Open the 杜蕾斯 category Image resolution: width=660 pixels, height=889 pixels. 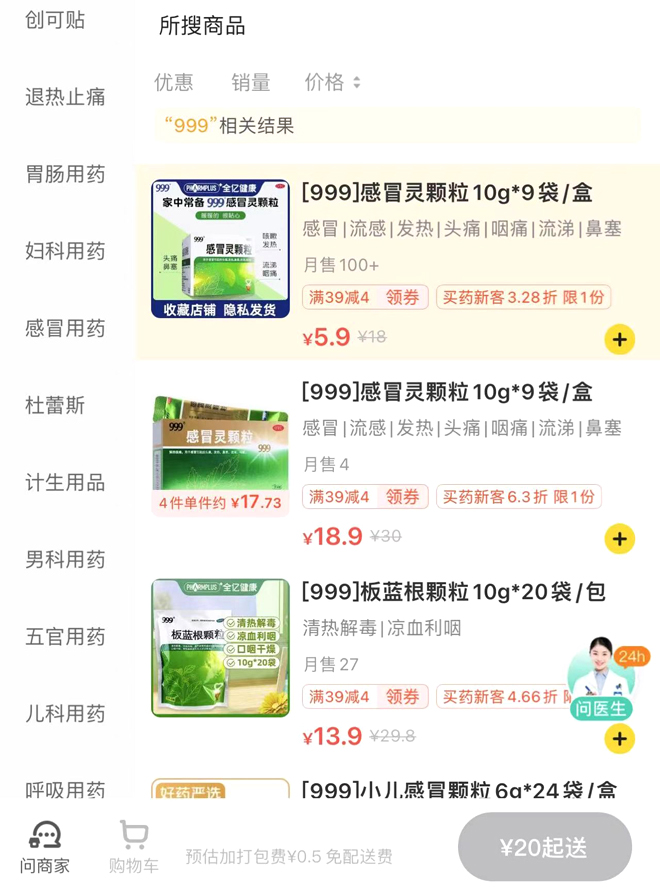pyautogui.click(x=55, y=405)
